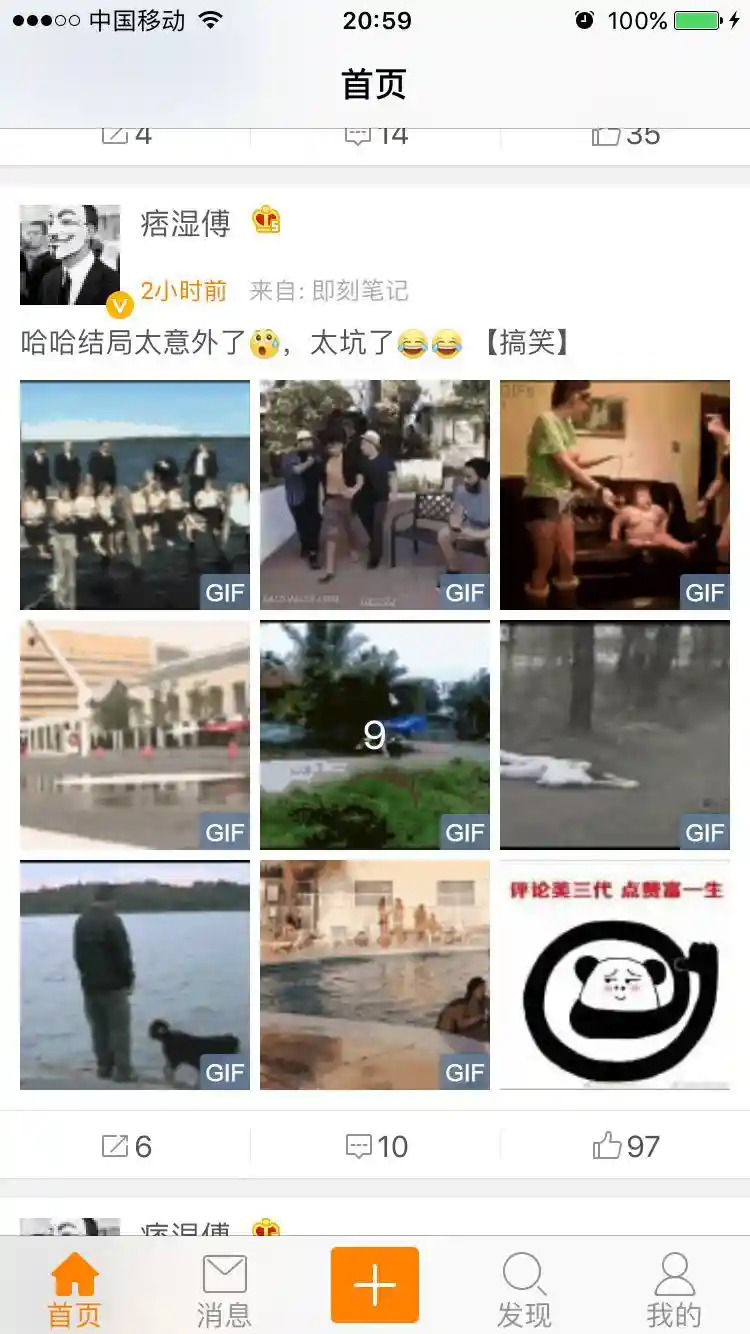Open the 【搞笑】 topic tag
This screenshot has height=1334, width=750.
point(528,344)
